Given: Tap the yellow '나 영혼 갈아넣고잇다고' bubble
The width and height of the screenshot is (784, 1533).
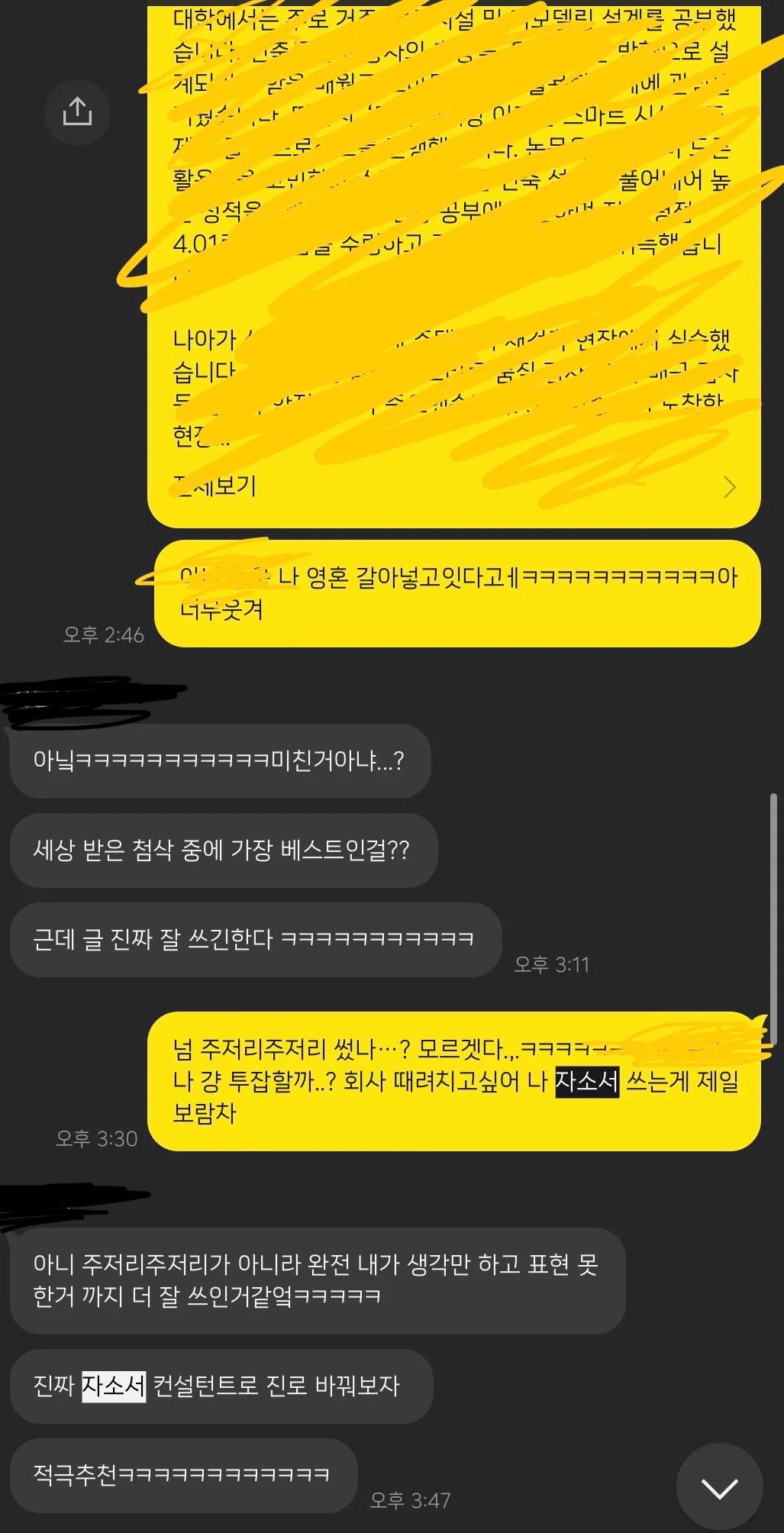Looking at the screenshot, I should pos(454,593).
